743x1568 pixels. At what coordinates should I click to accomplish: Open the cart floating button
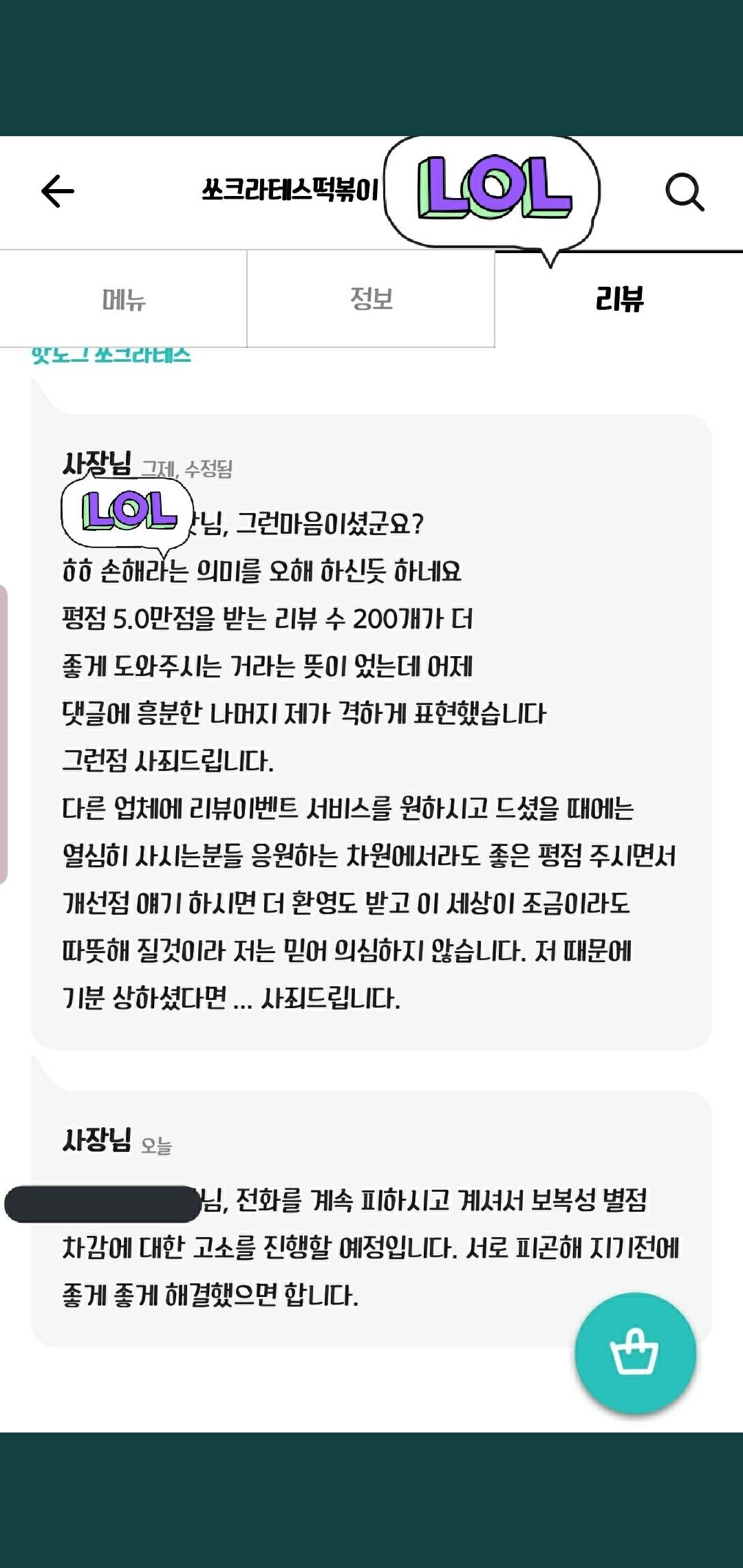(x=635, y=1353)
